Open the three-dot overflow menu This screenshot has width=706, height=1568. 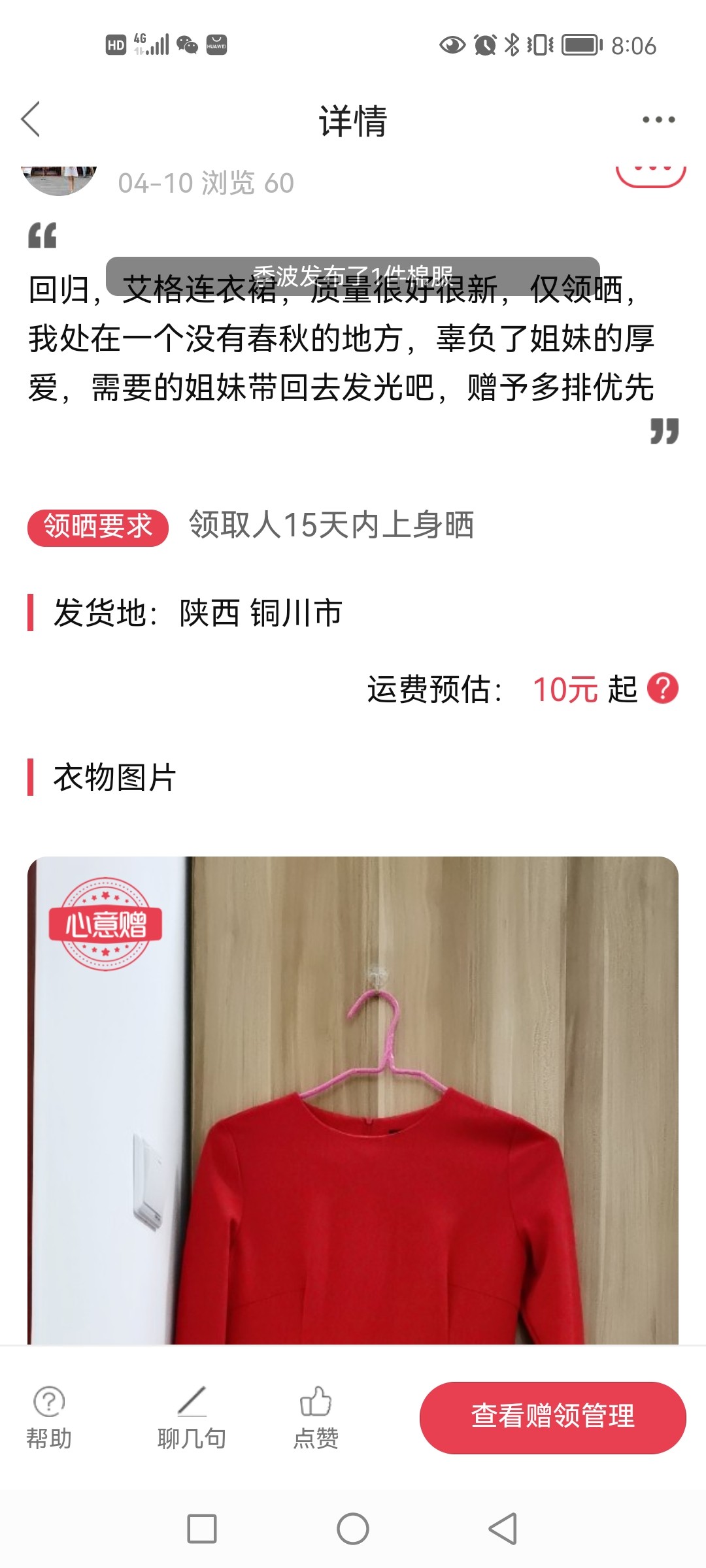(658, 120)
